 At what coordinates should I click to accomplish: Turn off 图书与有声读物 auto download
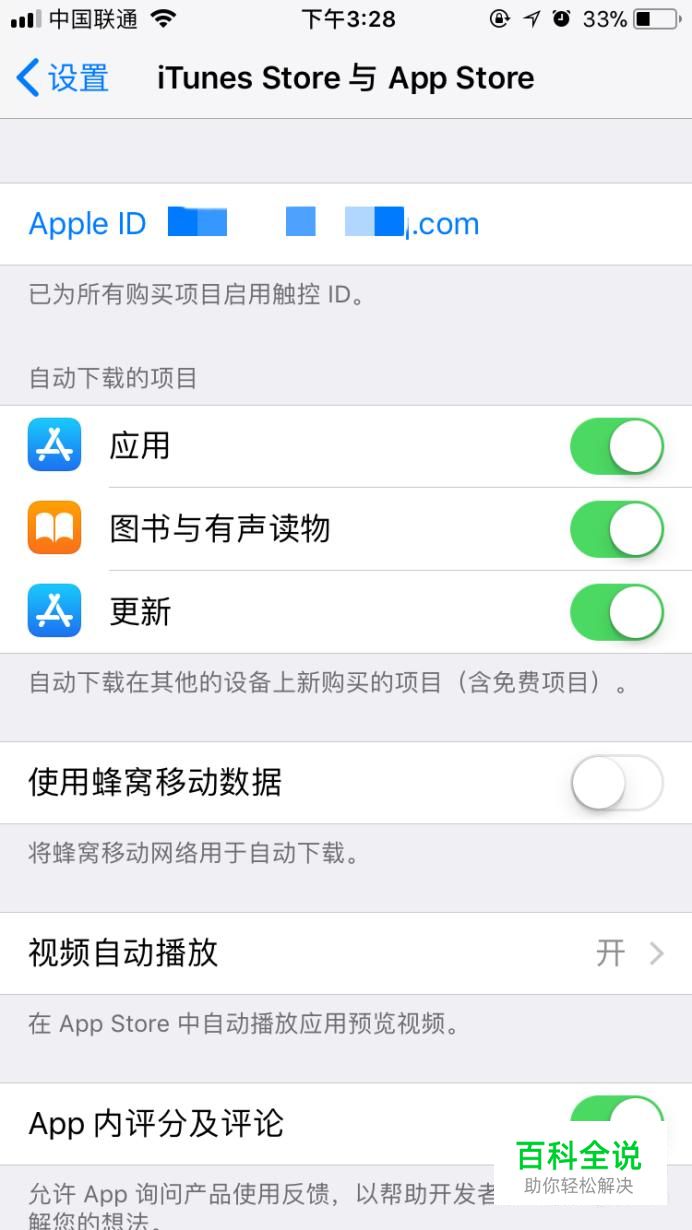point(616,529)
